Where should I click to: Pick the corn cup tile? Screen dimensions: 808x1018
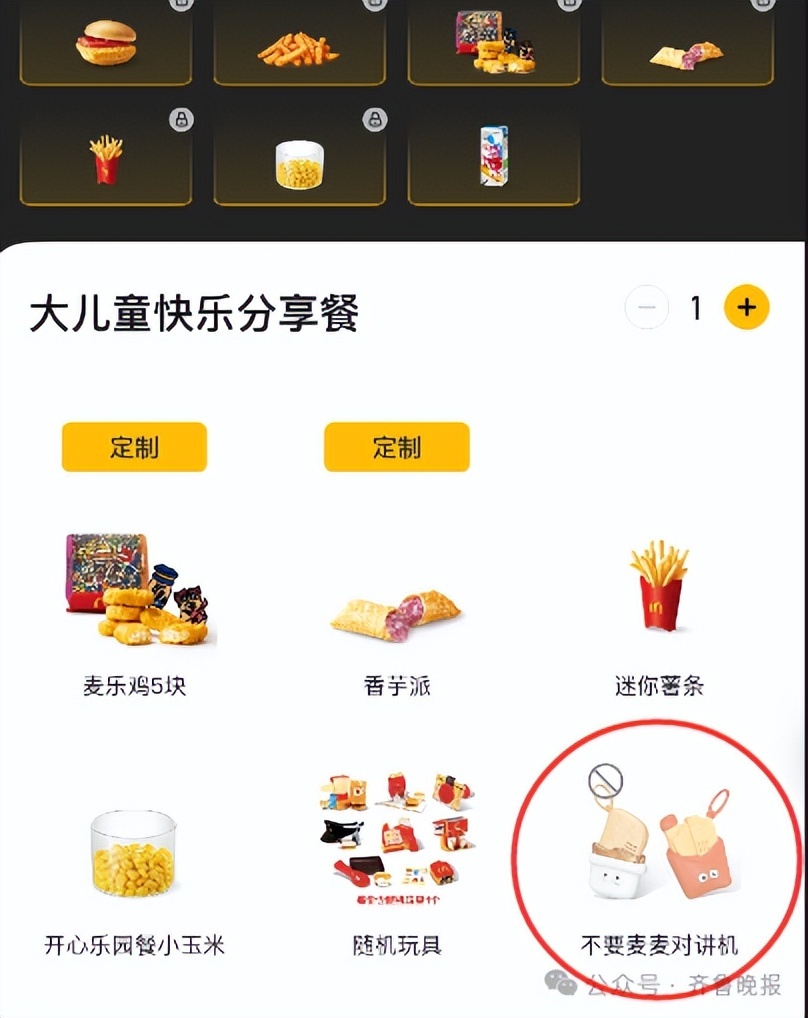click(x=300, y=157)
